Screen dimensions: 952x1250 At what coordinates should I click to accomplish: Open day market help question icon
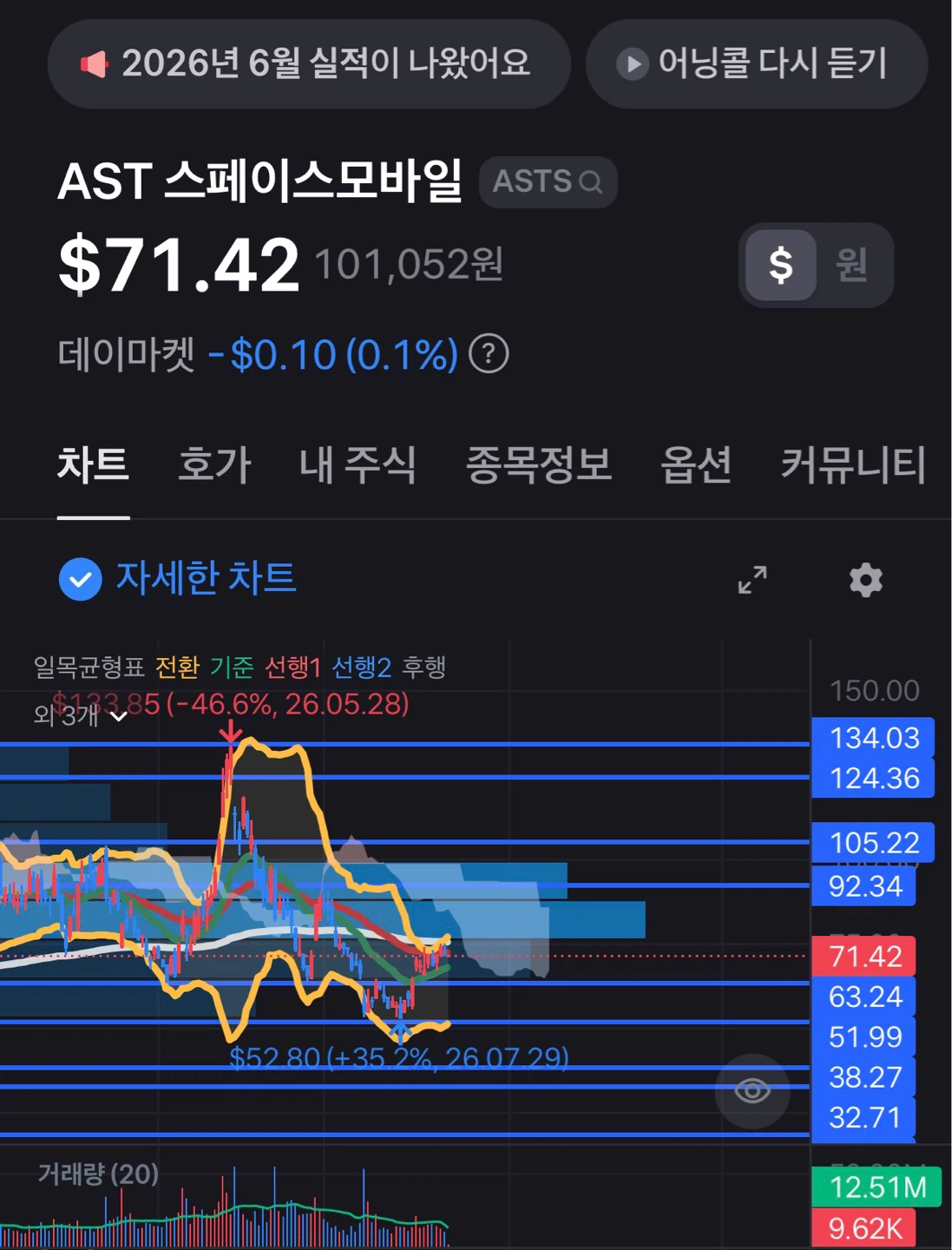pyautogui.click(x=489, y=354)
